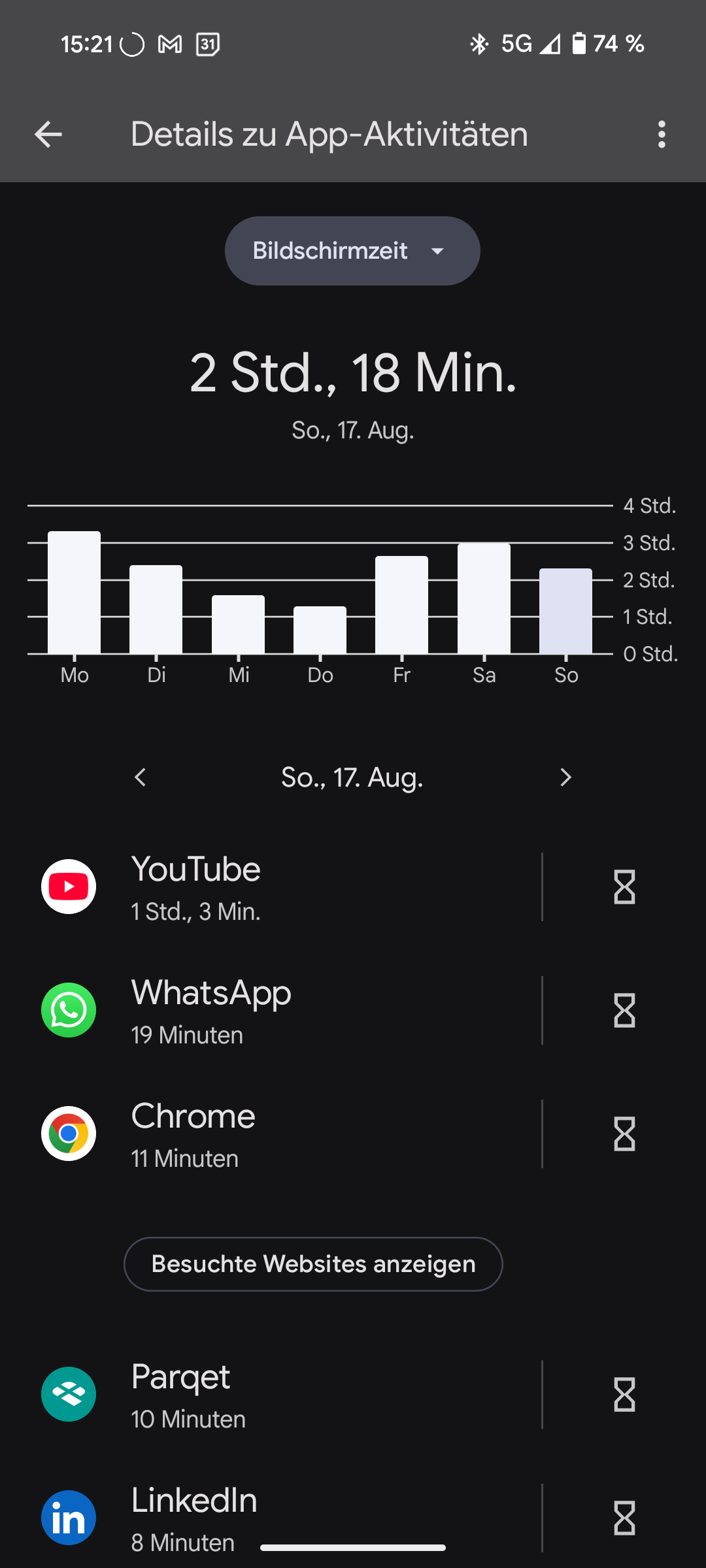Select Saturday's bar in the chart
The width and height of the screenshot is (706, 1568).
pos(484,598)
